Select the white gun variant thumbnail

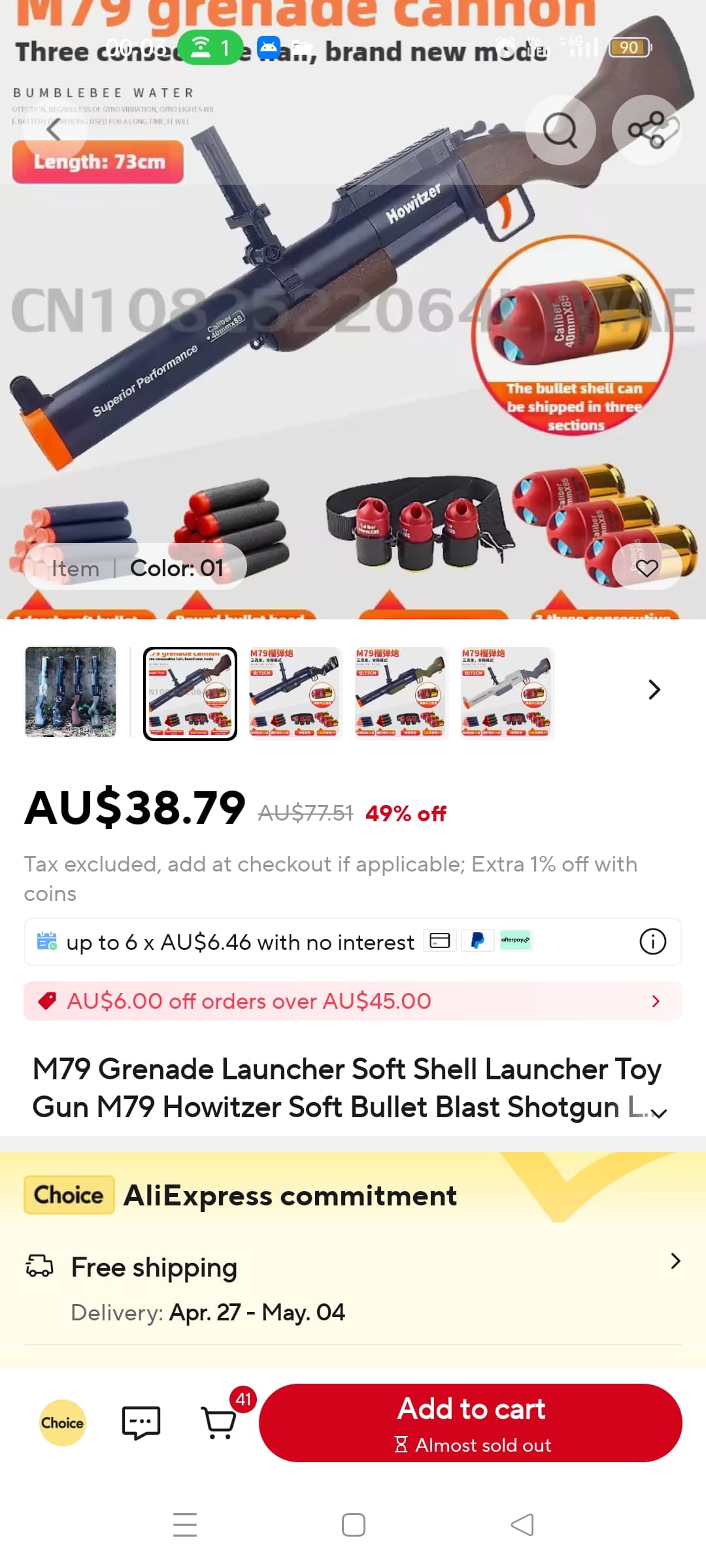[507, 692]
